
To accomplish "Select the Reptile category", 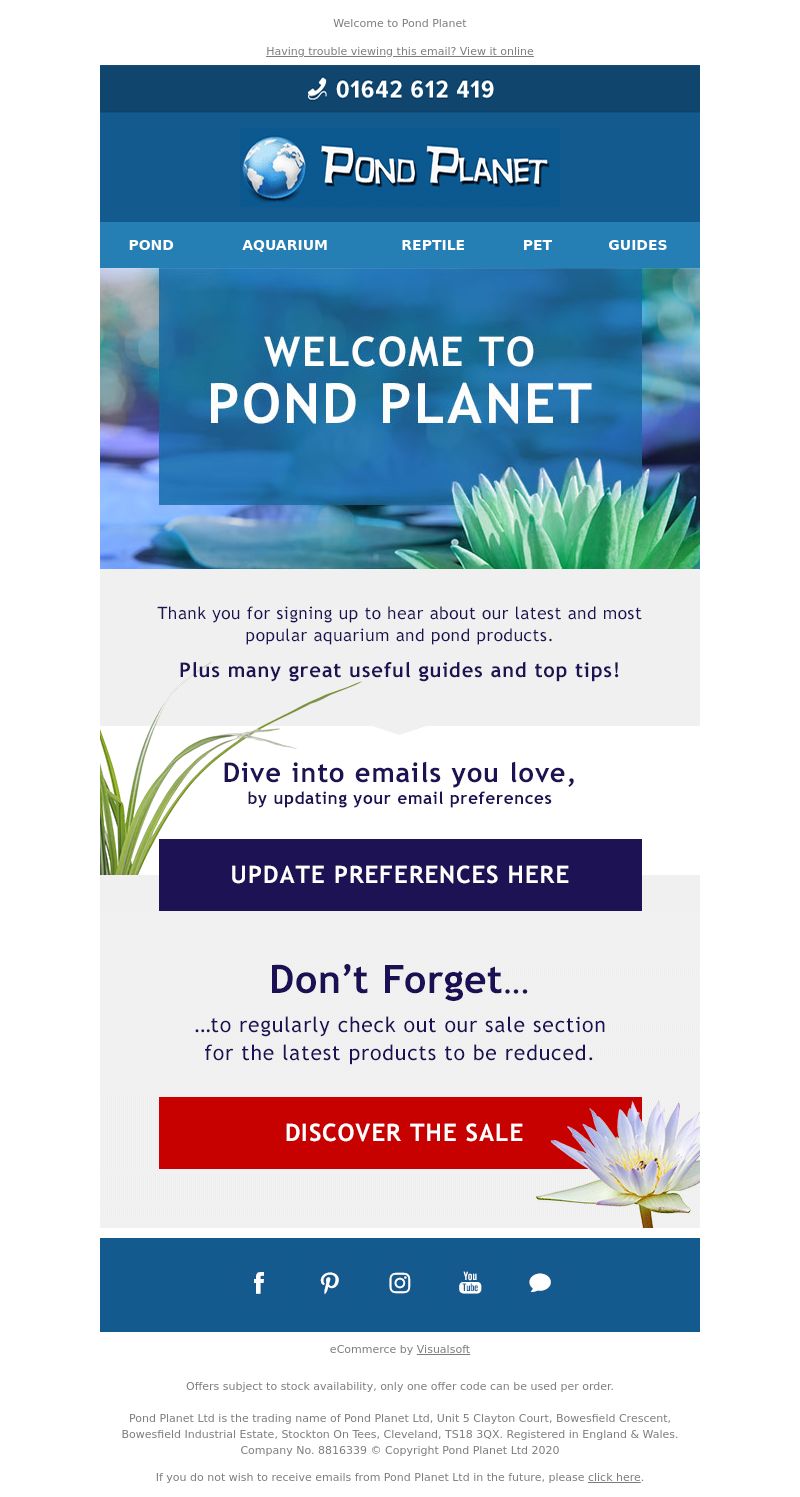I will 433,245.
